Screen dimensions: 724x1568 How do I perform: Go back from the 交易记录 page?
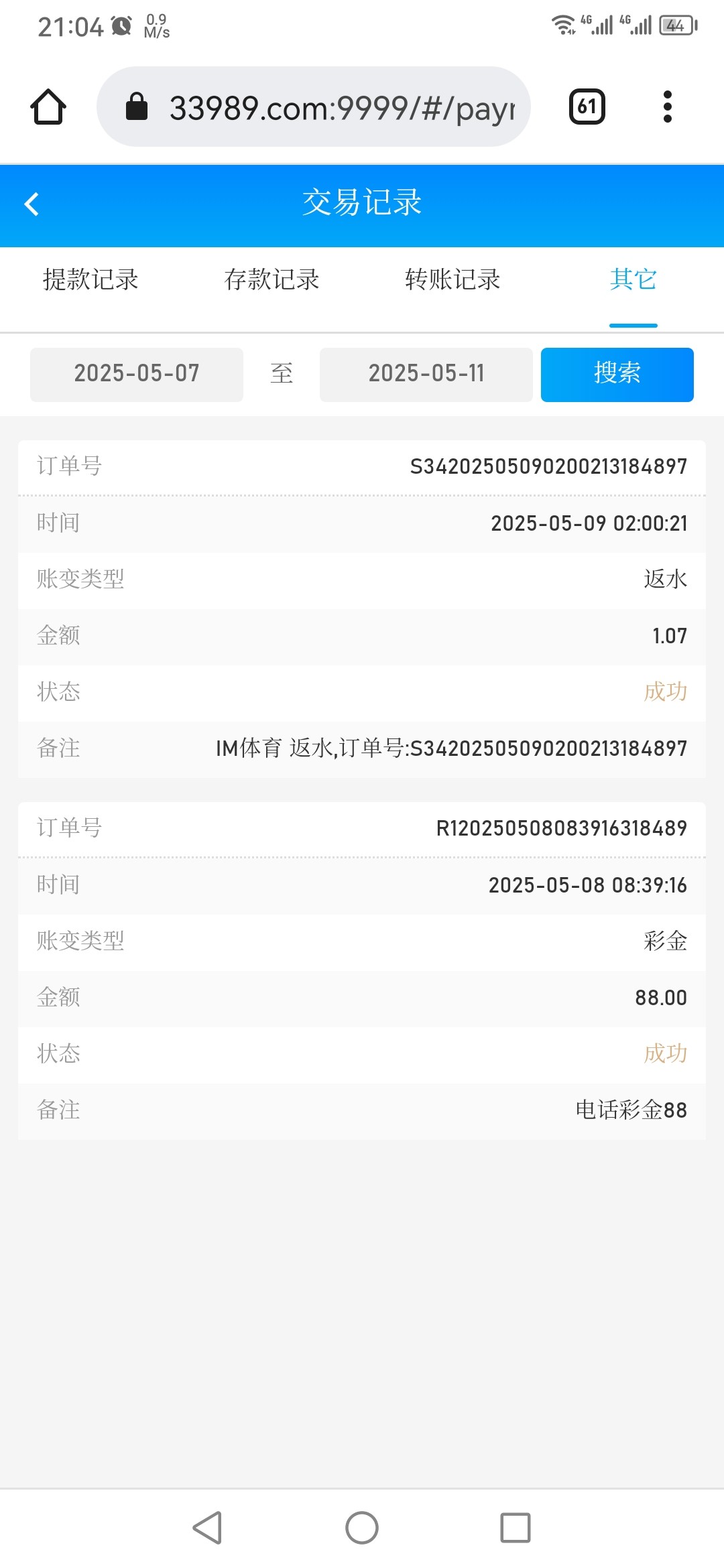[32, 204]
